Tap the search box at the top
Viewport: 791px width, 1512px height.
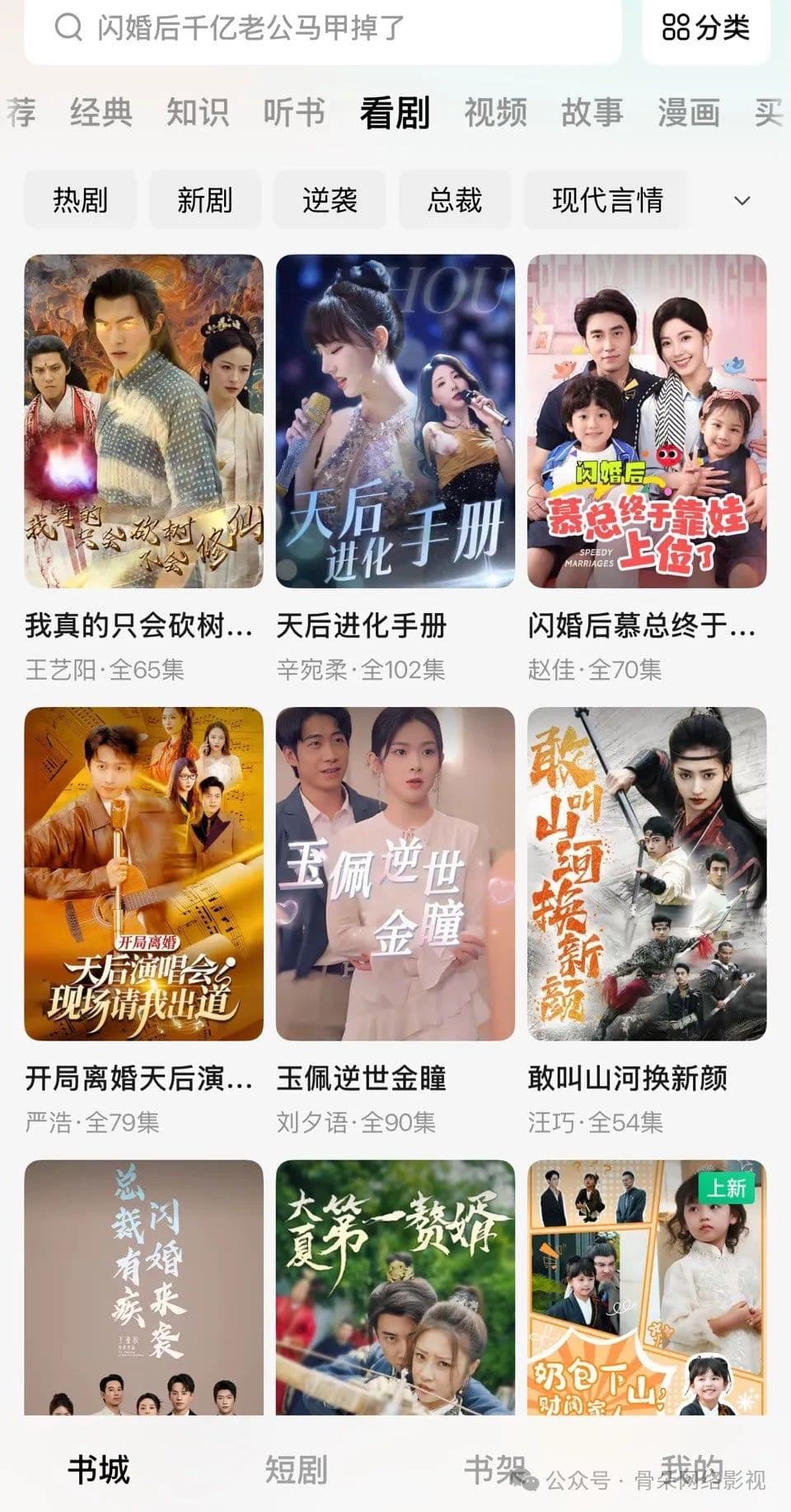(x=321, y=28)
